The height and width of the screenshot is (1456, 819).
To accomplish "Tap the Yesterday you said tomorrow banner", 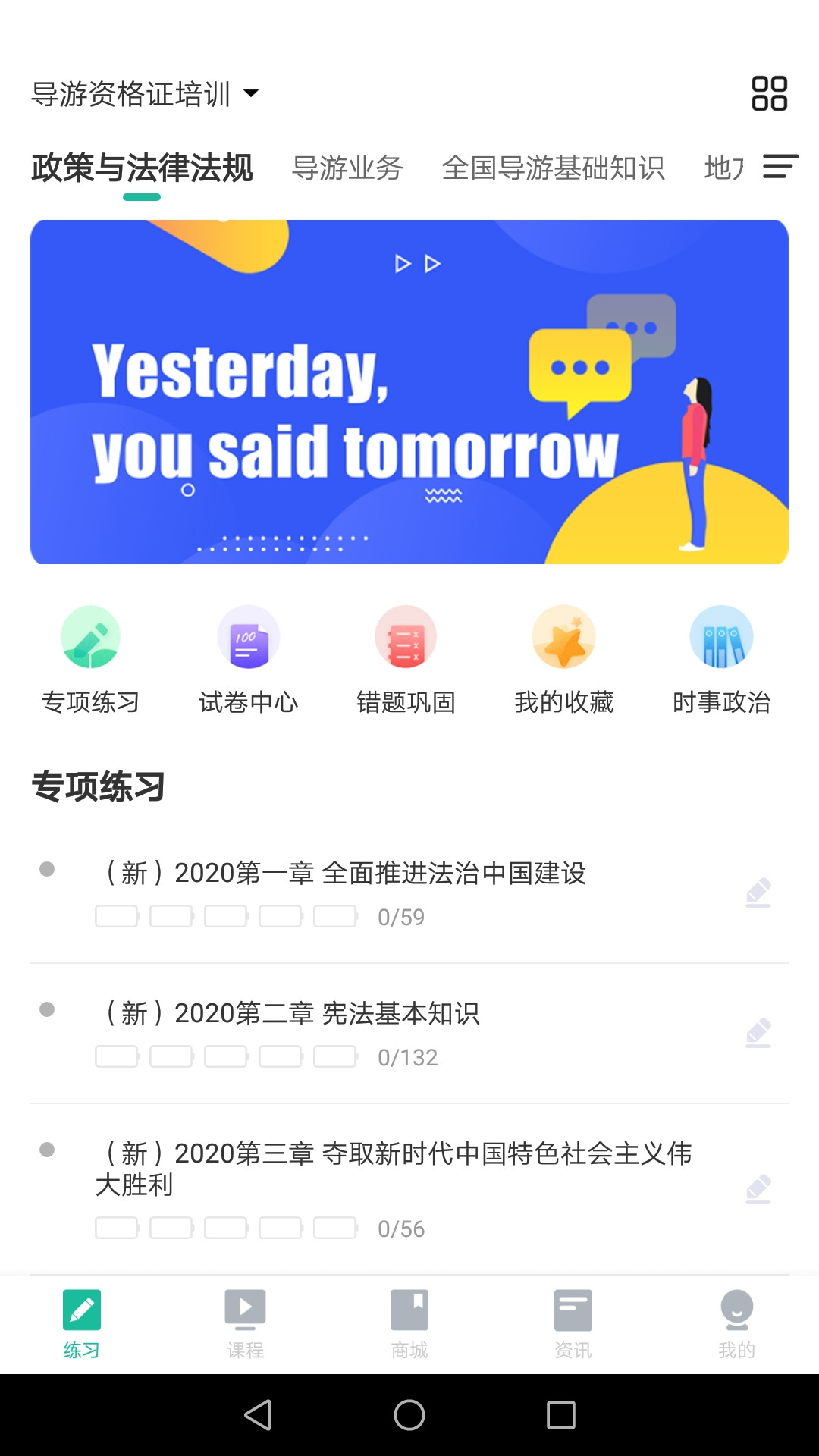I will (409, 391).
